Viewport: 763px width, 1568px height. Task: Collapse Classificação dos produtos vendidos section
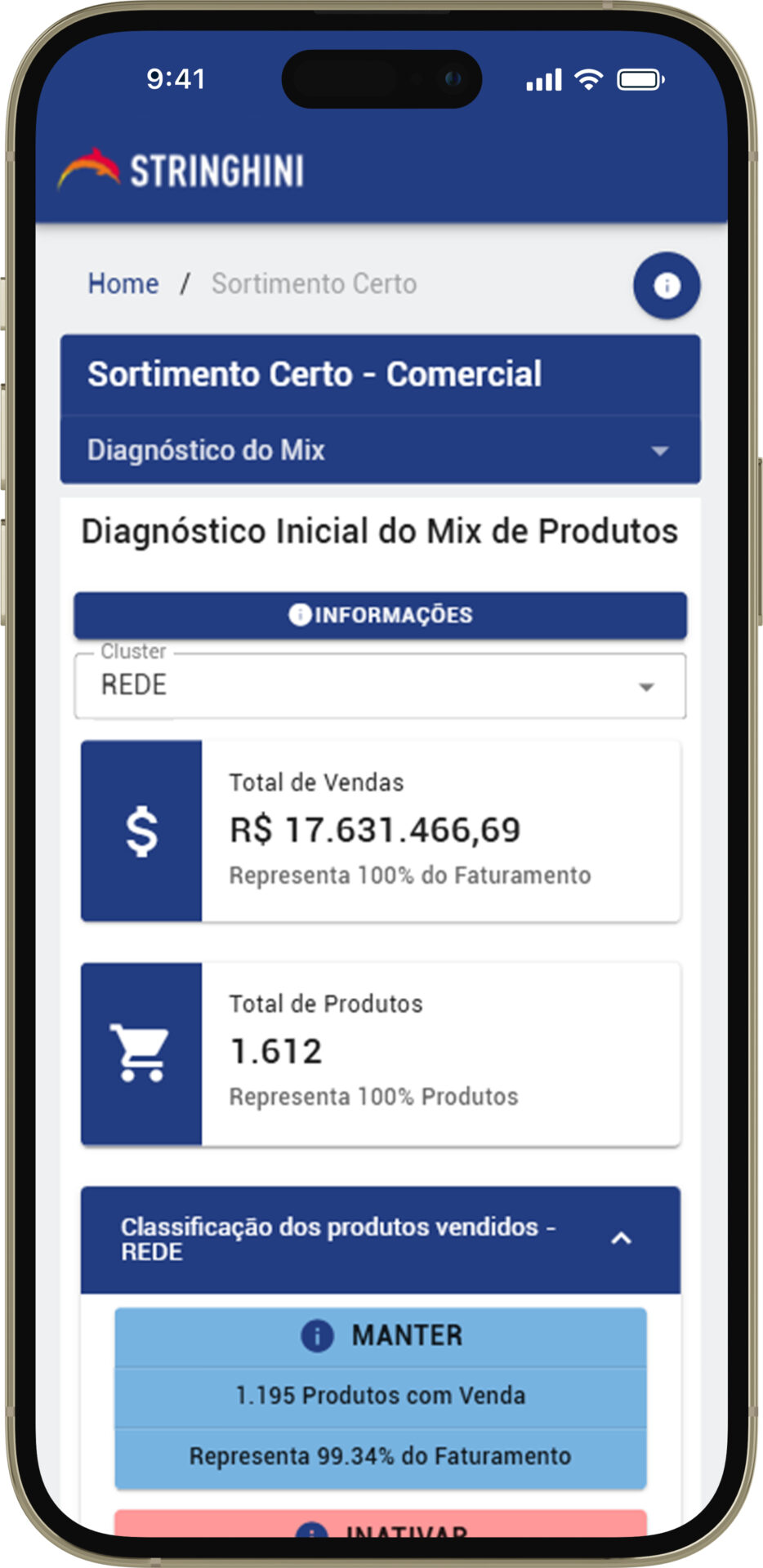point(621,1239)
